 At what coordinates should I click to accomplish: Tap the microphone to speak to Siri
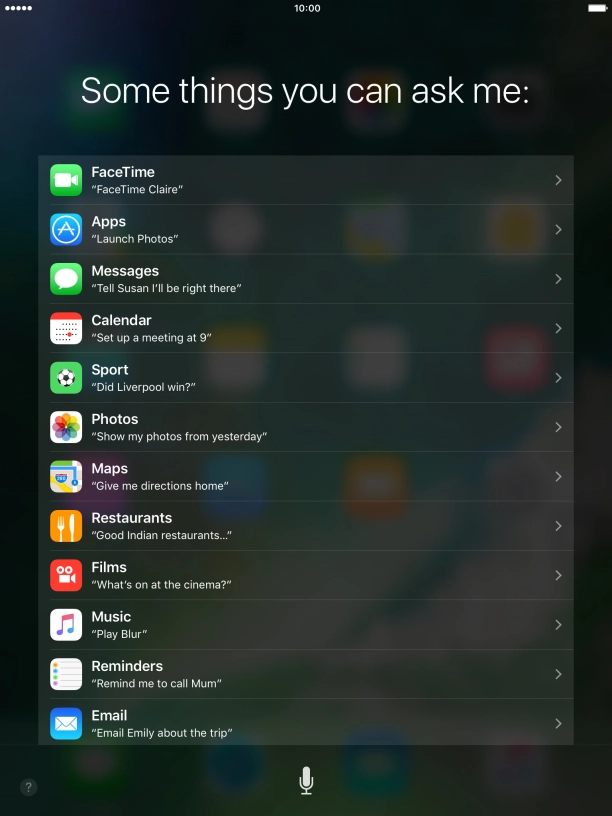(306, 781)
